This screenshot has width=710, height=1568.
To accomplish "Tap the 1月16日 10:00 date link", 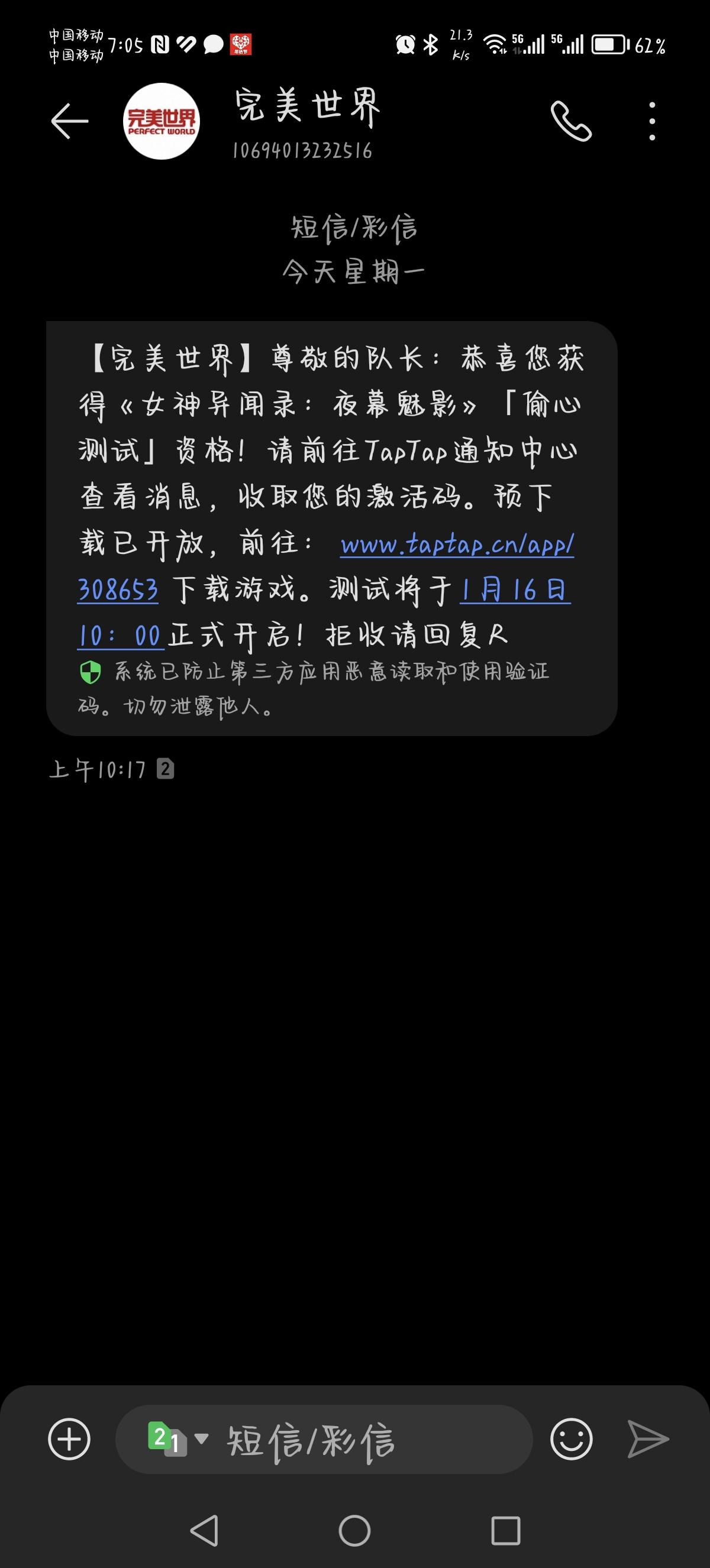I will (x=515, y=590).
